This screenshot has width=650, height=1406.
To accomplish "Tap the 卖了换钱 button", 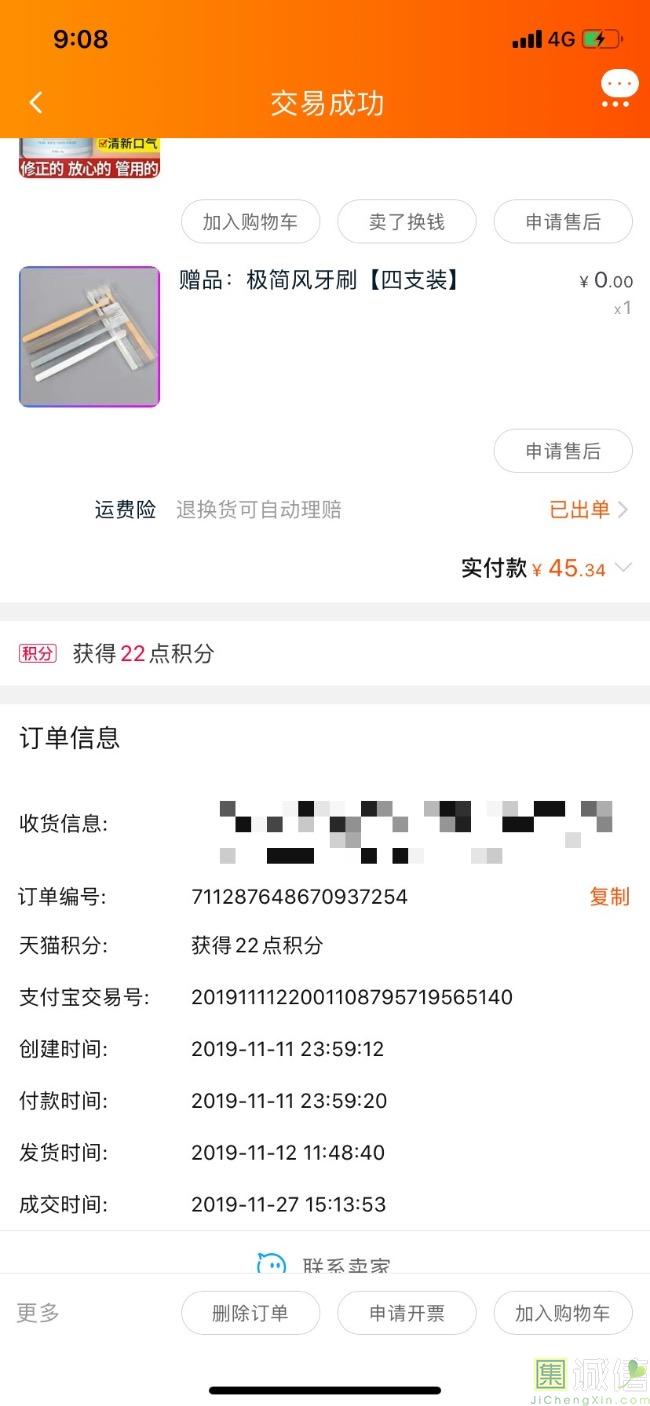I will (x=406, y=222).
